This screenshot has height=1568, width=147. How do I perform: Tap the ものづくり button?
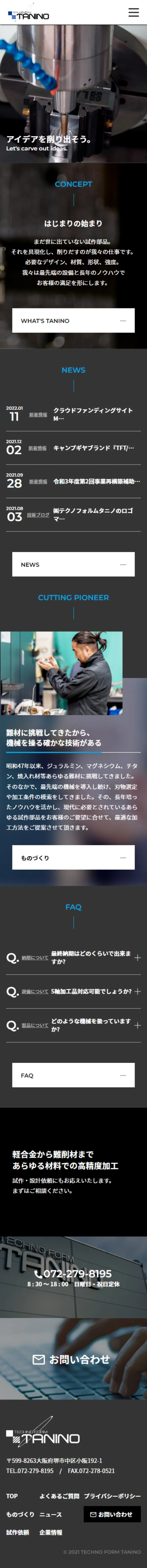[x=73, y=858]
